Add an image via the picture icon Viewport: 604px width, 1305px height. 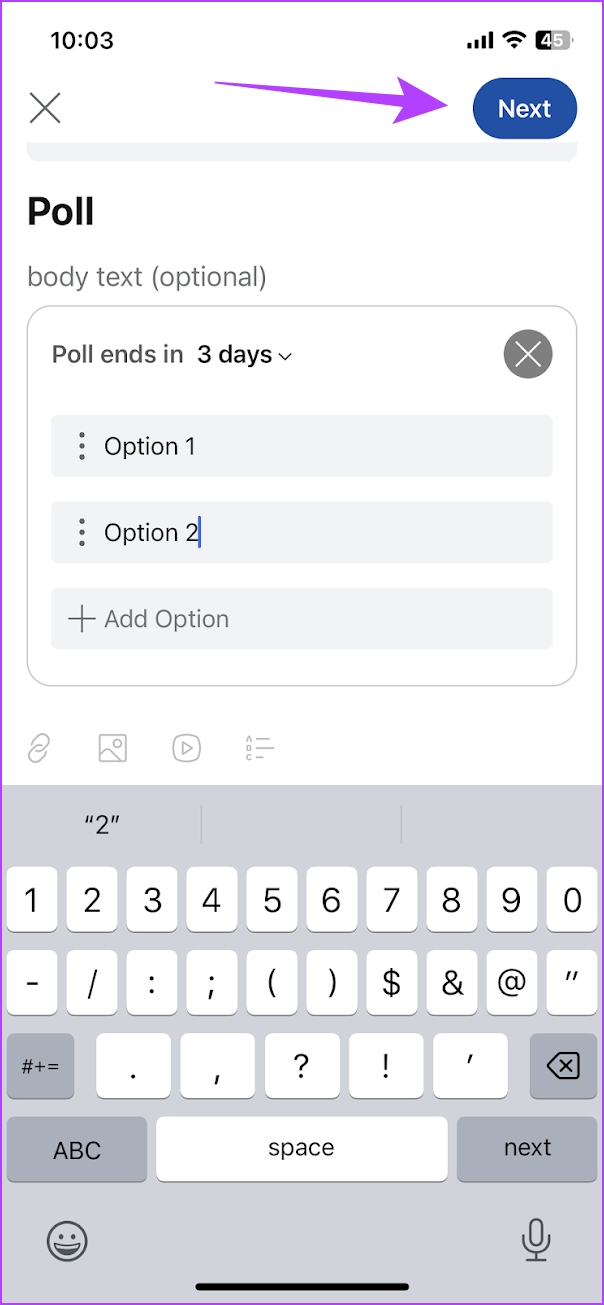tap(112, 748)
